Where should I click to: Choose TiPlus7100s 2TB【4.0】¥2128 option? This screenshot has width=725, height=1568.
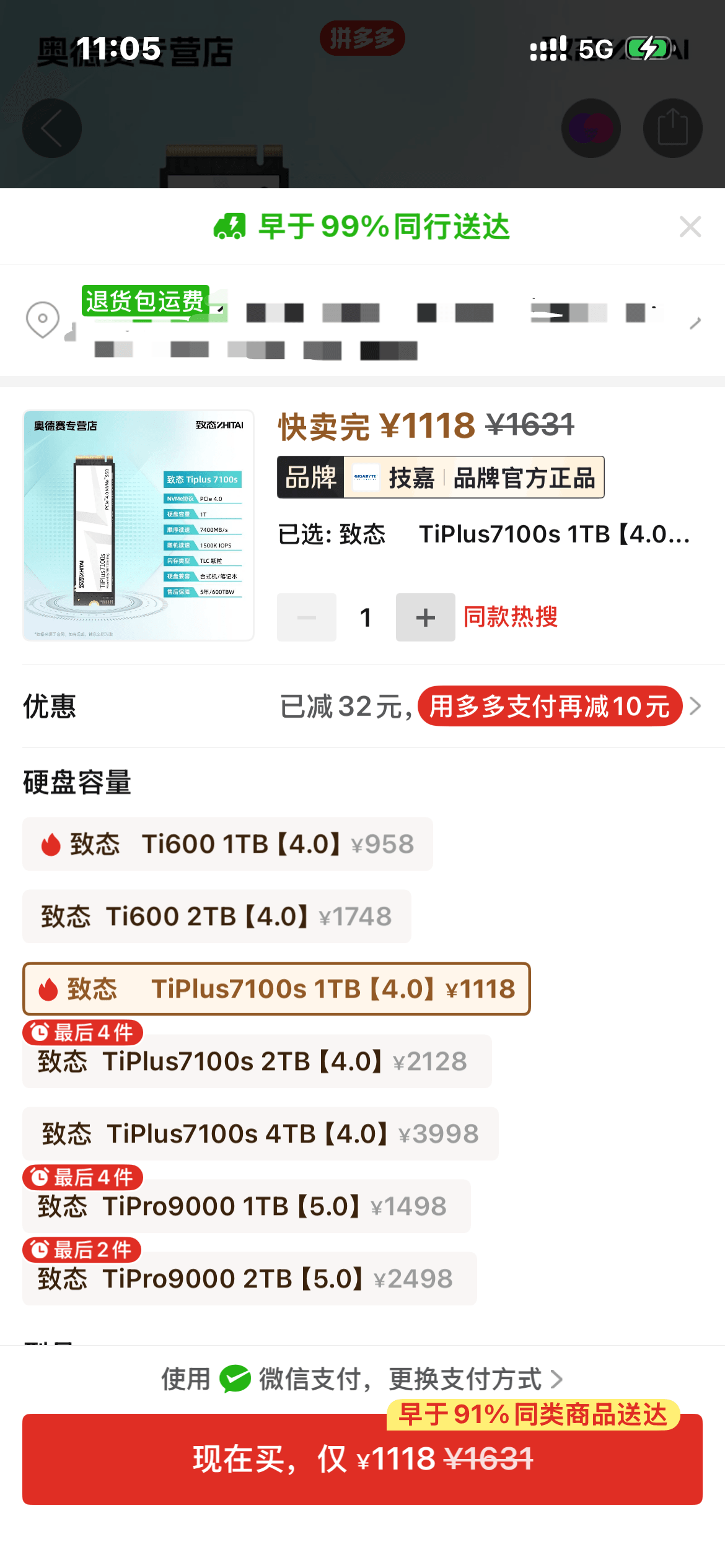(257, 1061)
